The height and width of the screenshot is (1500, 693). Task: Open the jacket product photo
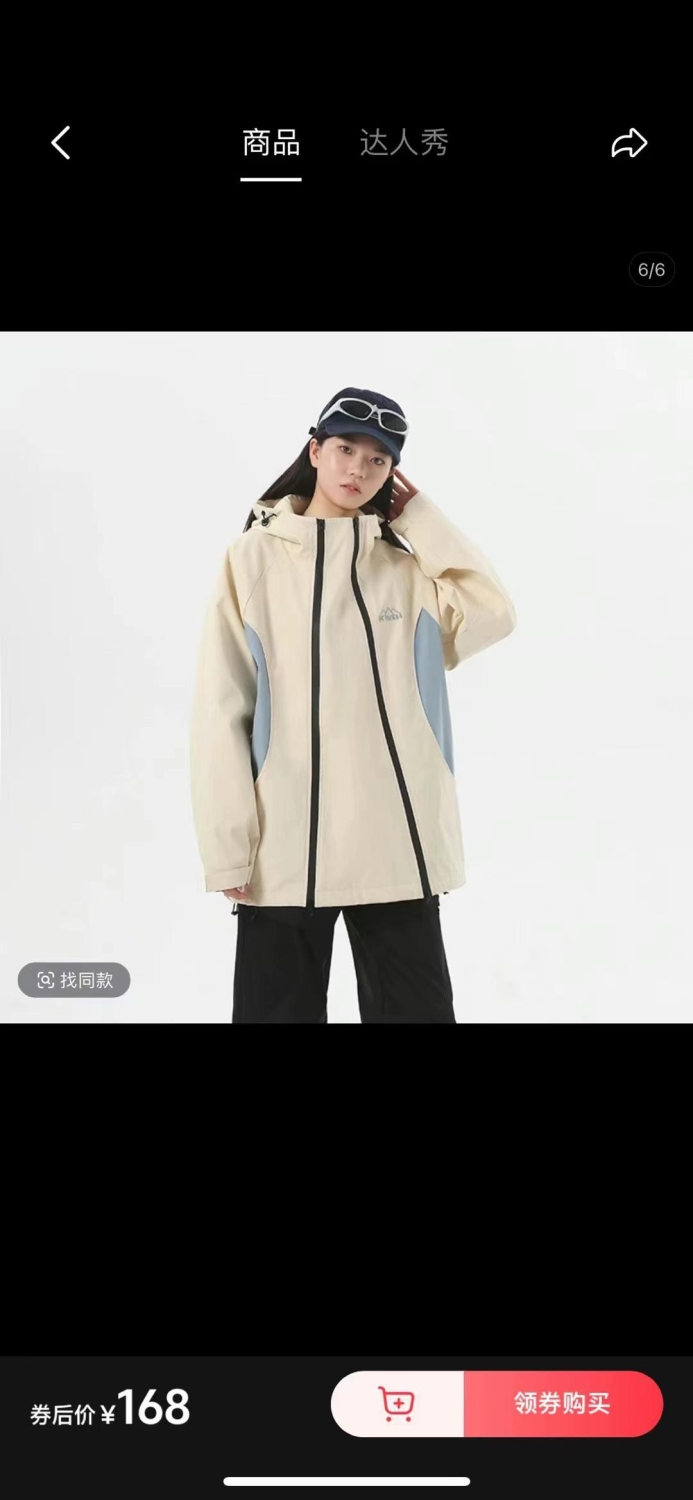346,677
